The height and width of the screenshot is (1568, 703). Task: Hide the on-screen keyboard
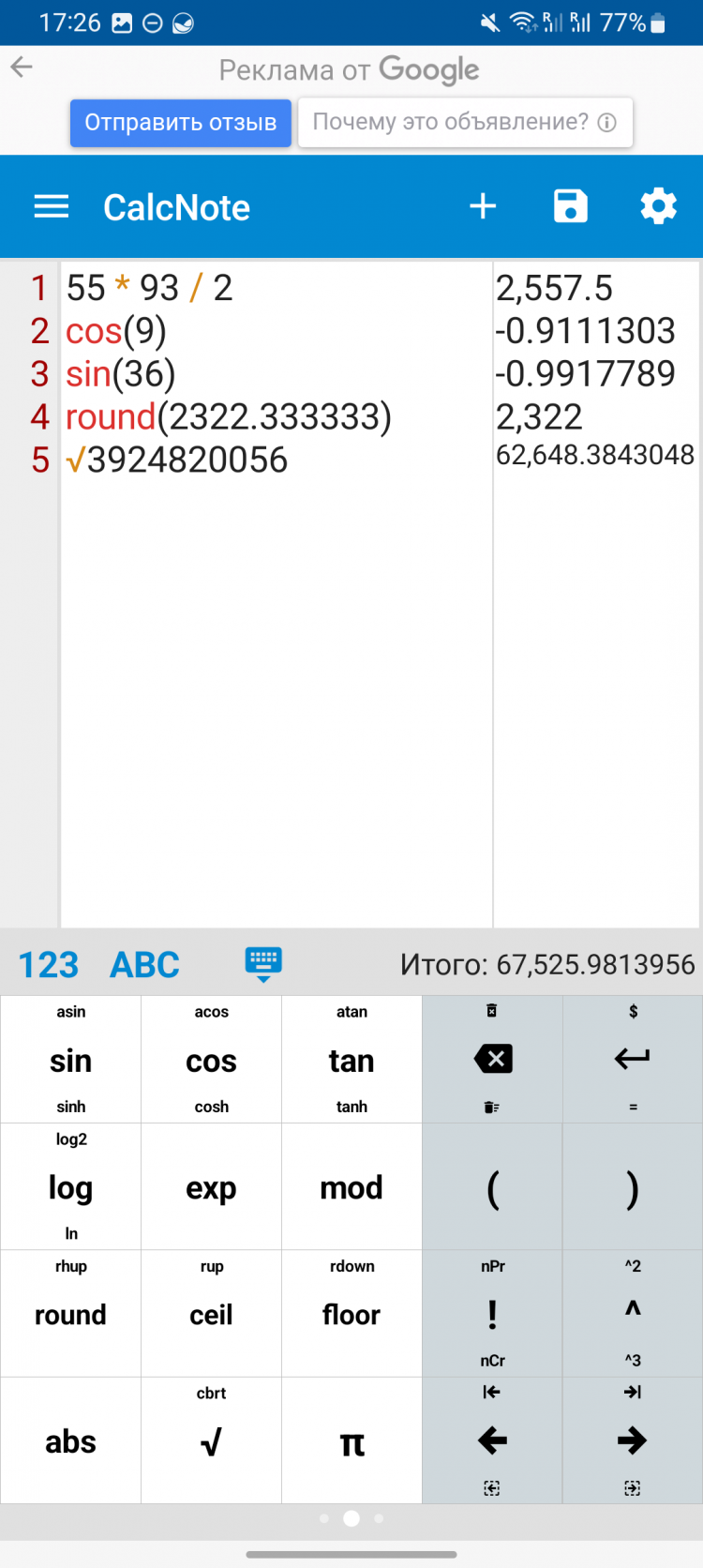[x=263, y=963]
